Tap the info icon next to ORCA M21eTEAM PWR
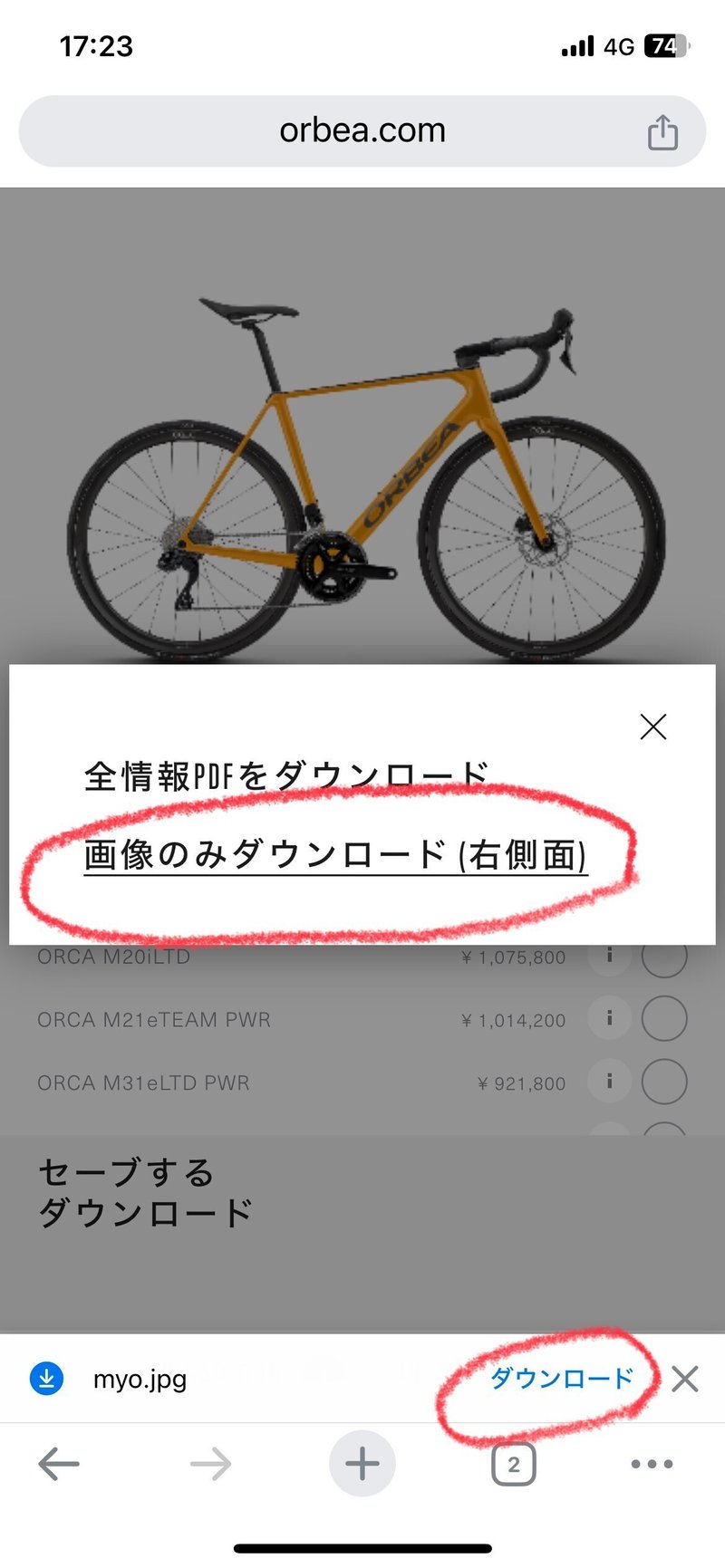Screen dimensions: 725x1568 tap(609, 1018)
